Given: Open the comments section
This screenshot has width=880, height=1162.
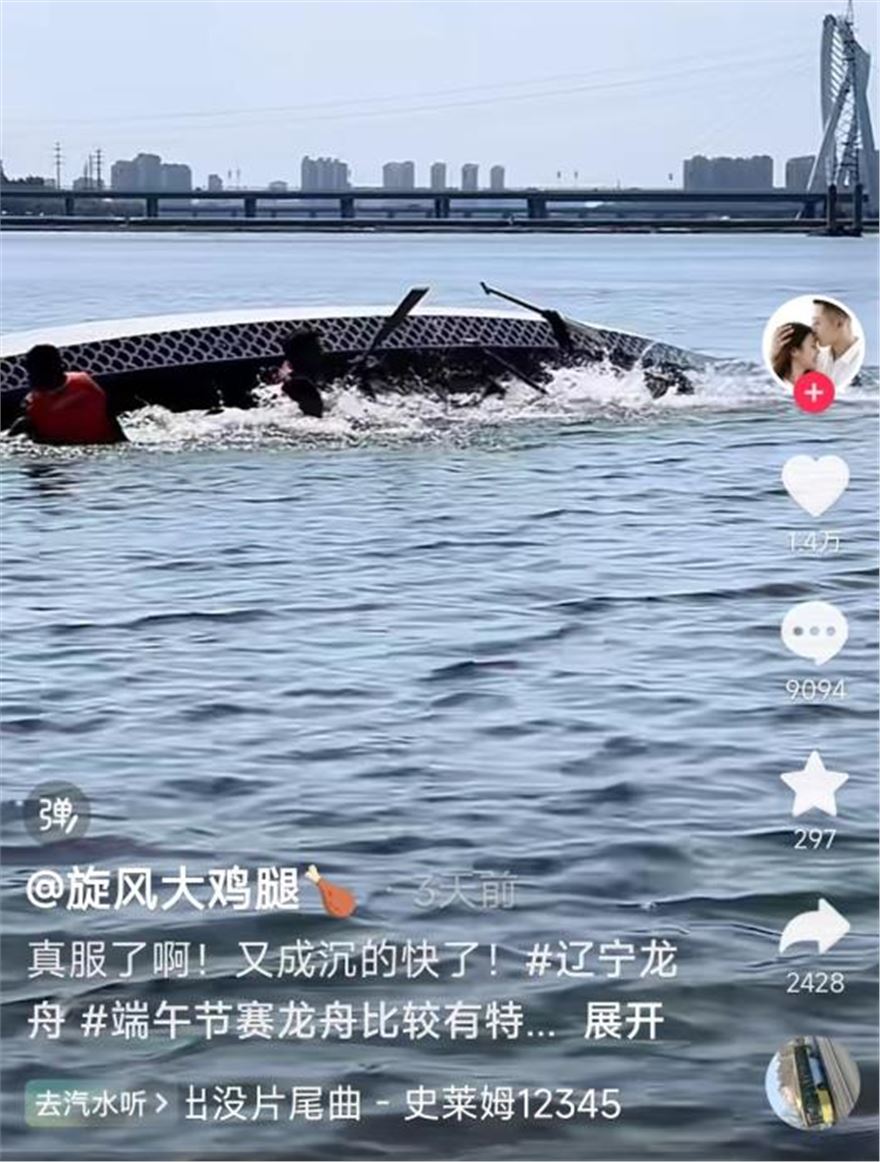Looking at the screenshot, I should click(x=814, y=633).
